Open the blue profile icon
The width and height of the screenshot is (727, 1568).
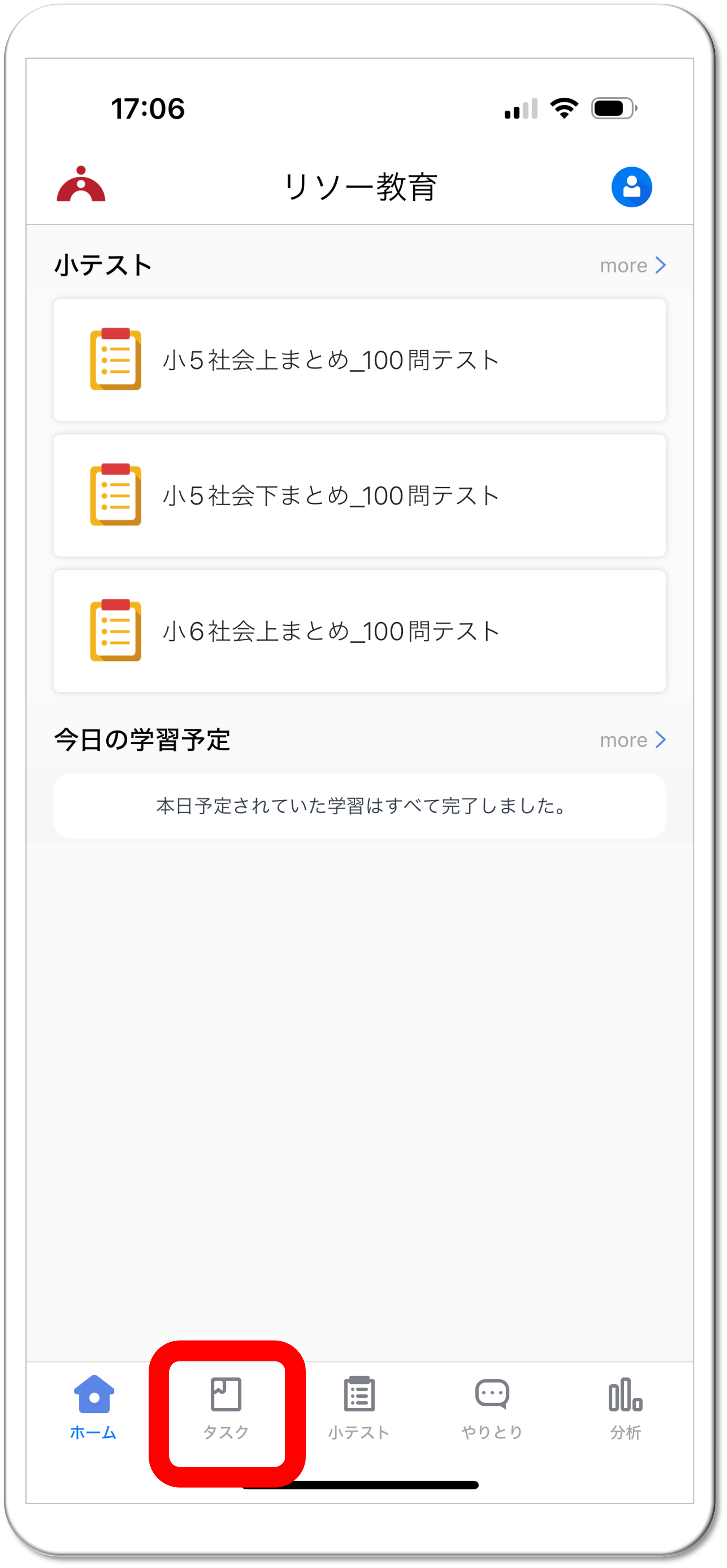coord(632,187)
